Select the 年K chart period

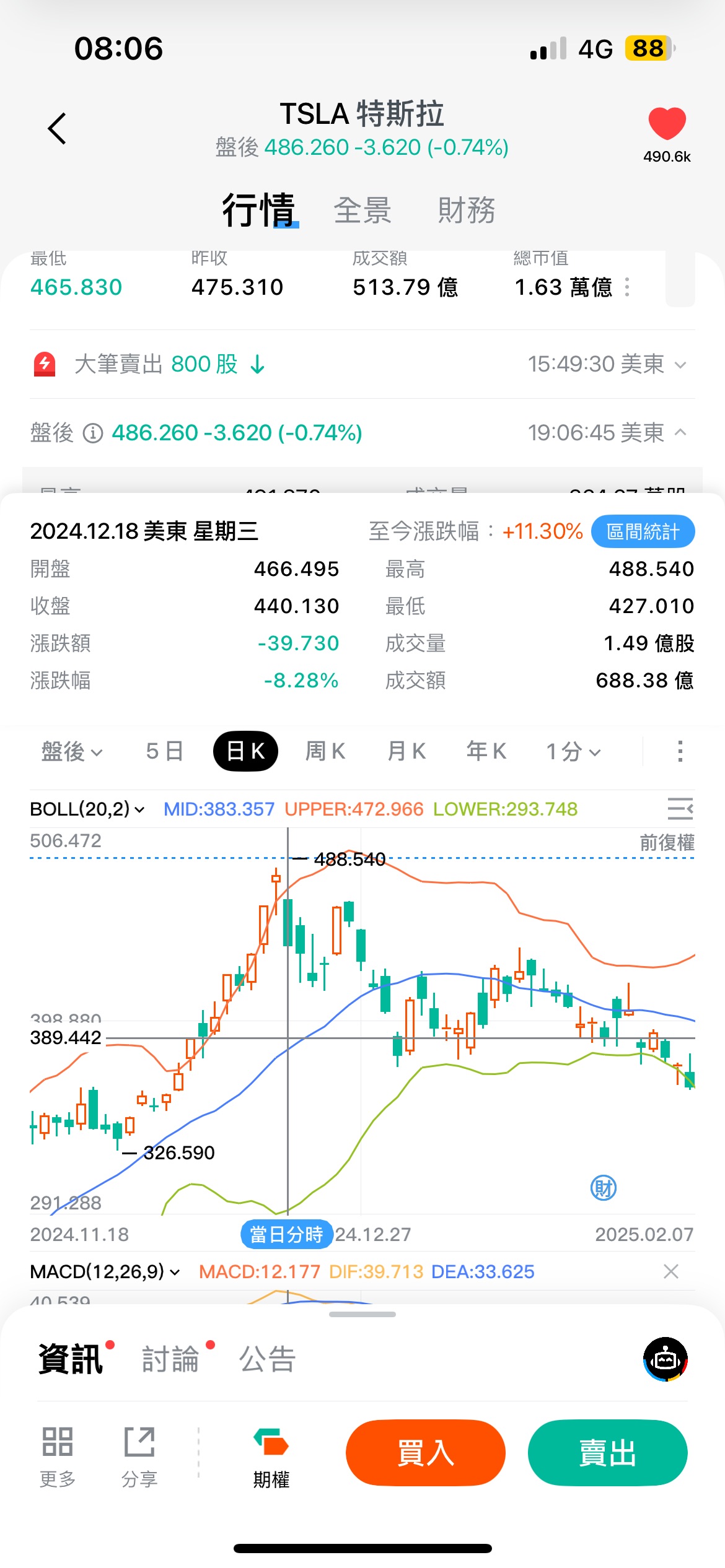tap(486, 752)
